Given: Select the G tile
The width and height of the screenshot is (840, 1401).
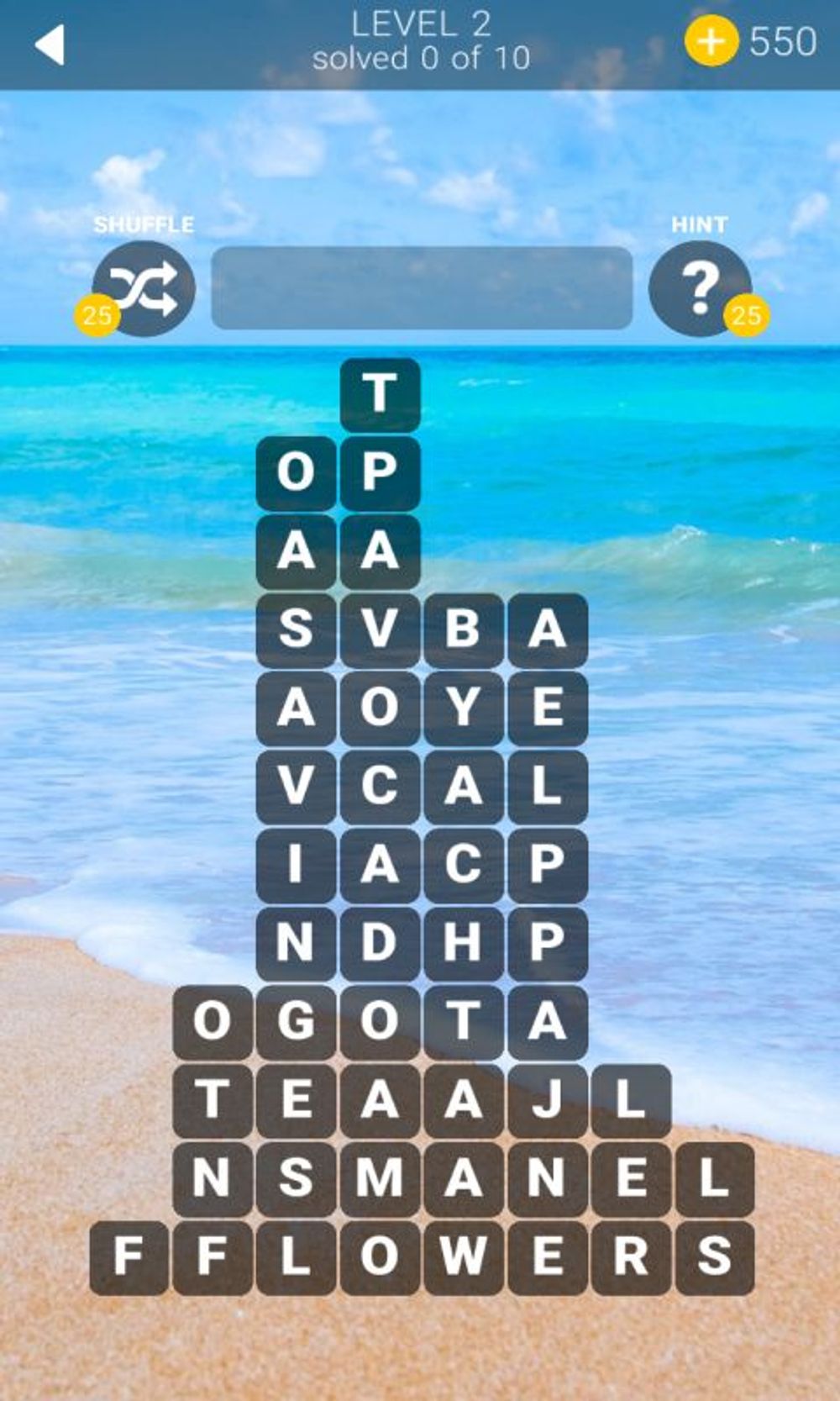Looking at the screenshot, I should (x=296, y=1021).
